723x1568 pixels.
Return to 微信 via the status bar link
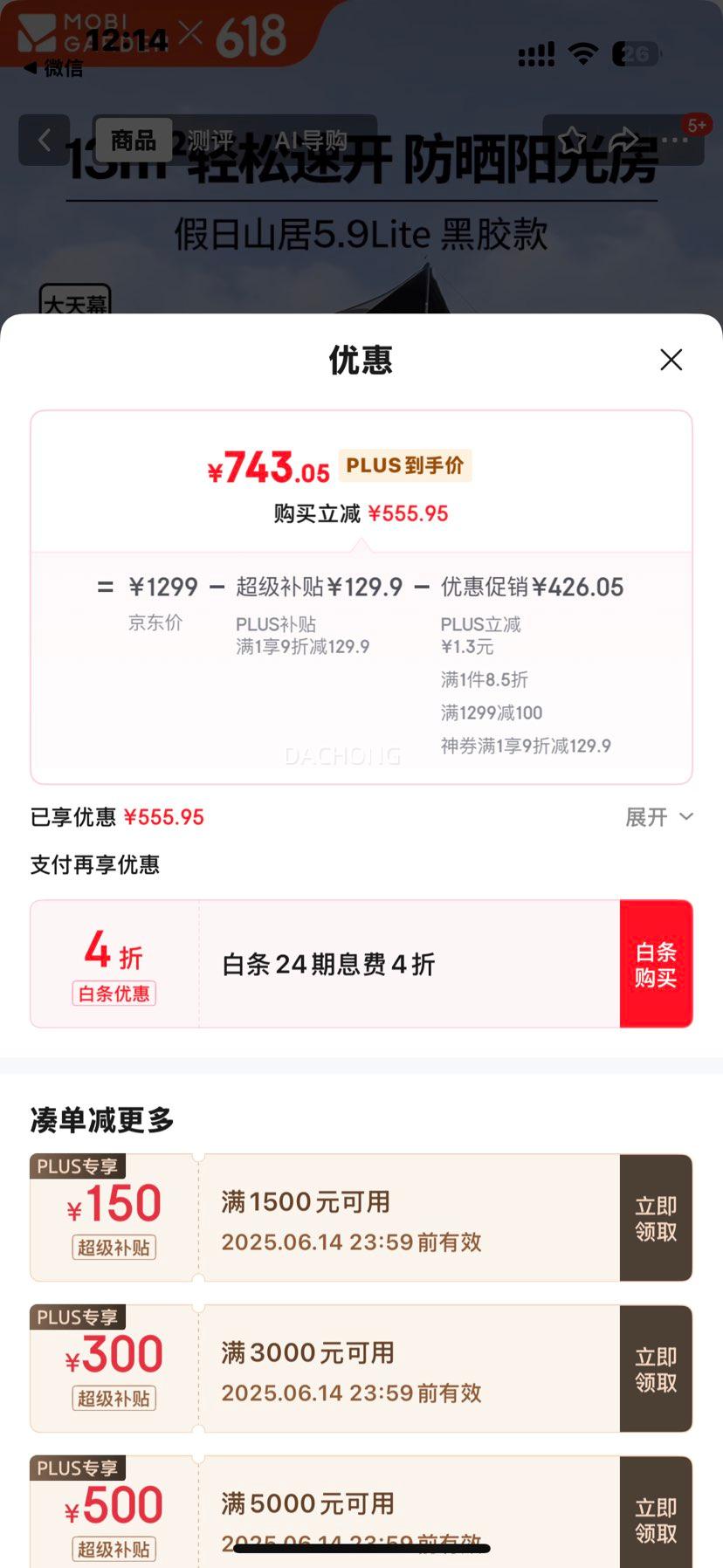click(54, 68)
